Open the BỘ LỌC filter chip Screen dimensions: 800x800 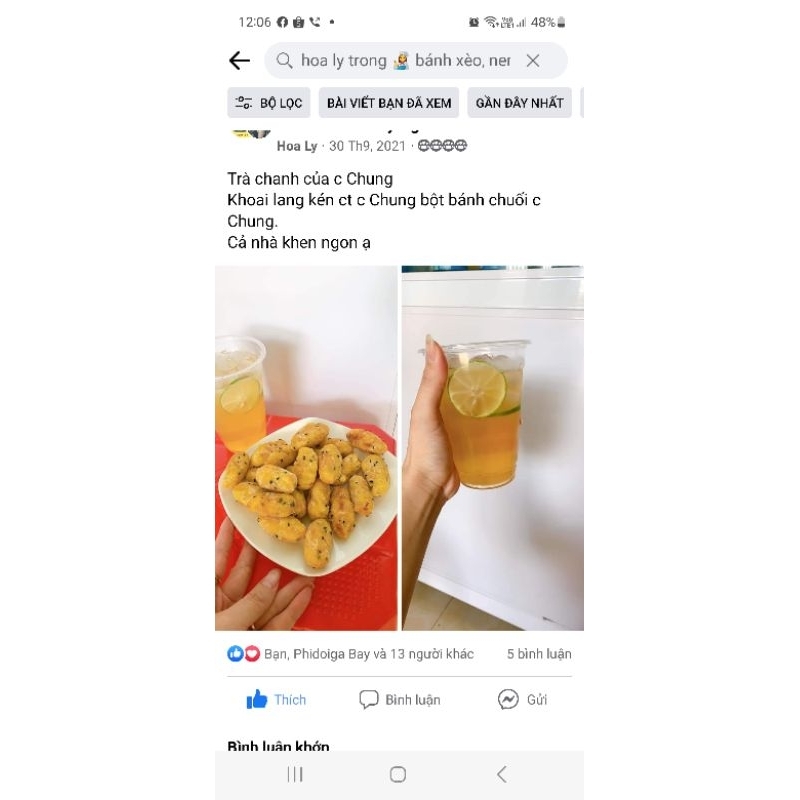[269, 103]
